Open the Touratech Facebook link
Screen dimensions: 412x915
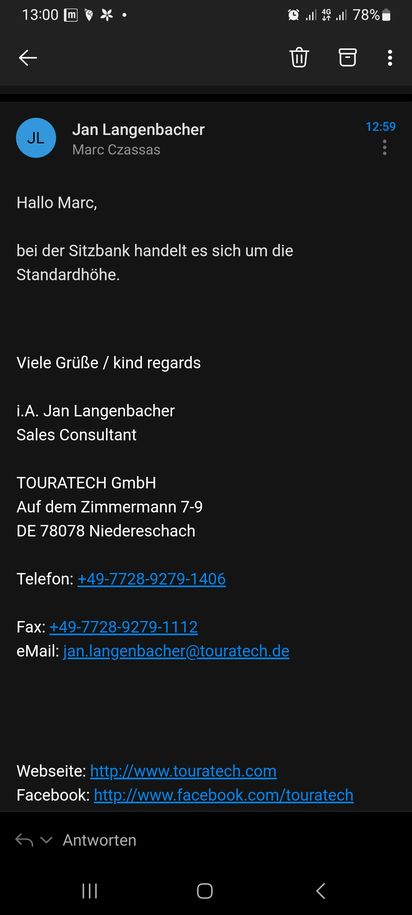[x=224, y=795]
